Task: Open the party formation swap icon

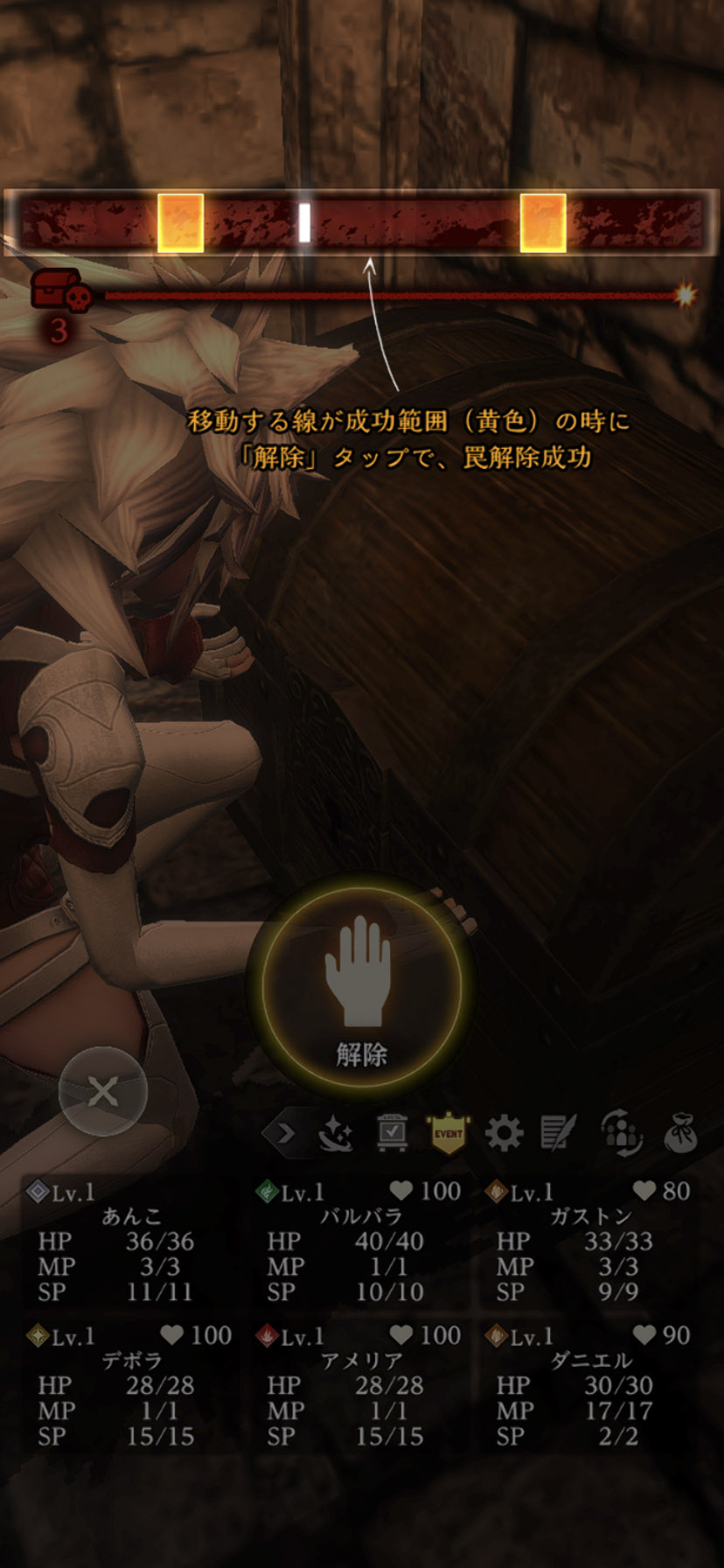Action: [x=622, y=1134]
